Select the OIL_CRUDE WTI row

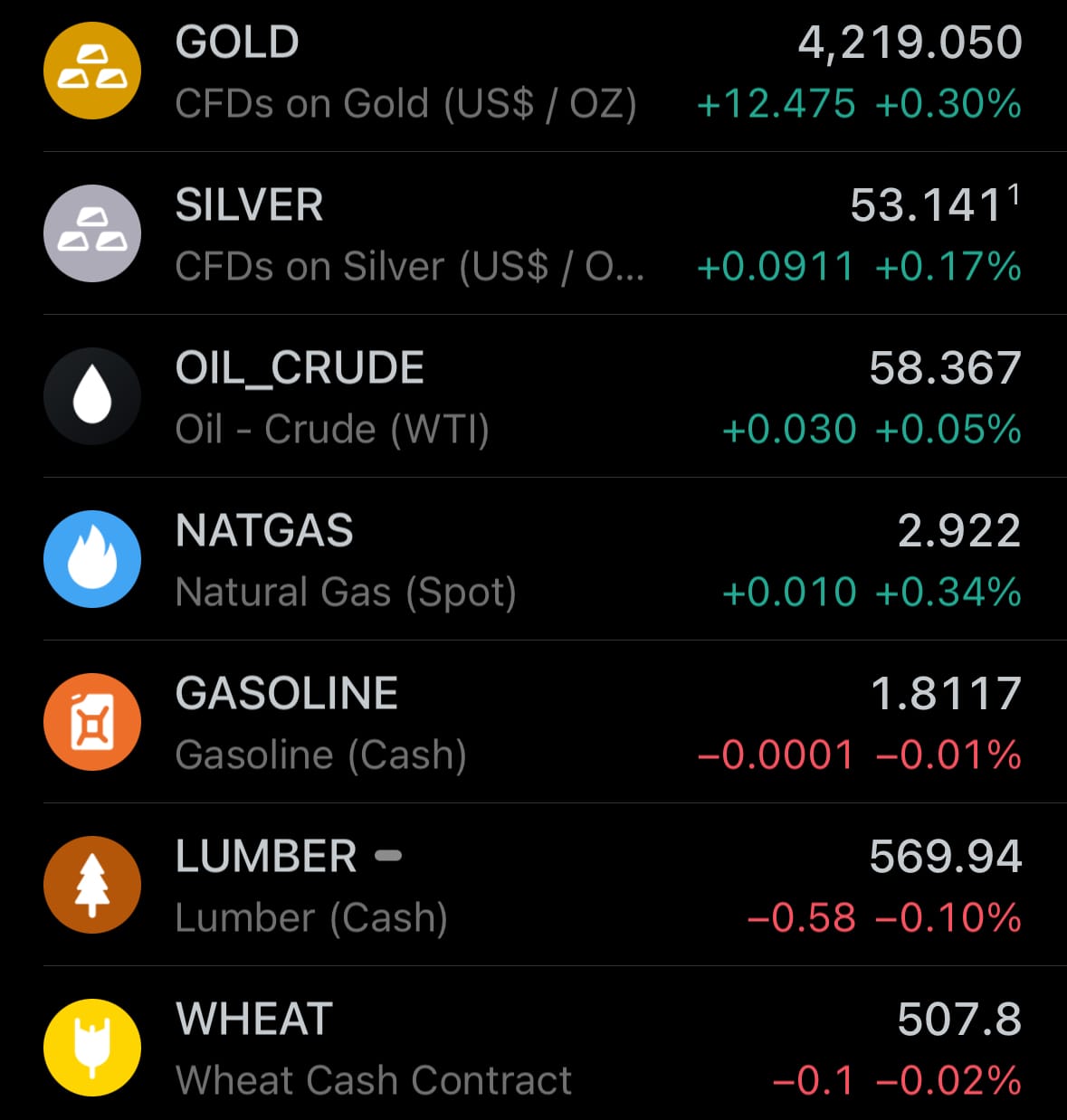(533, 397)
